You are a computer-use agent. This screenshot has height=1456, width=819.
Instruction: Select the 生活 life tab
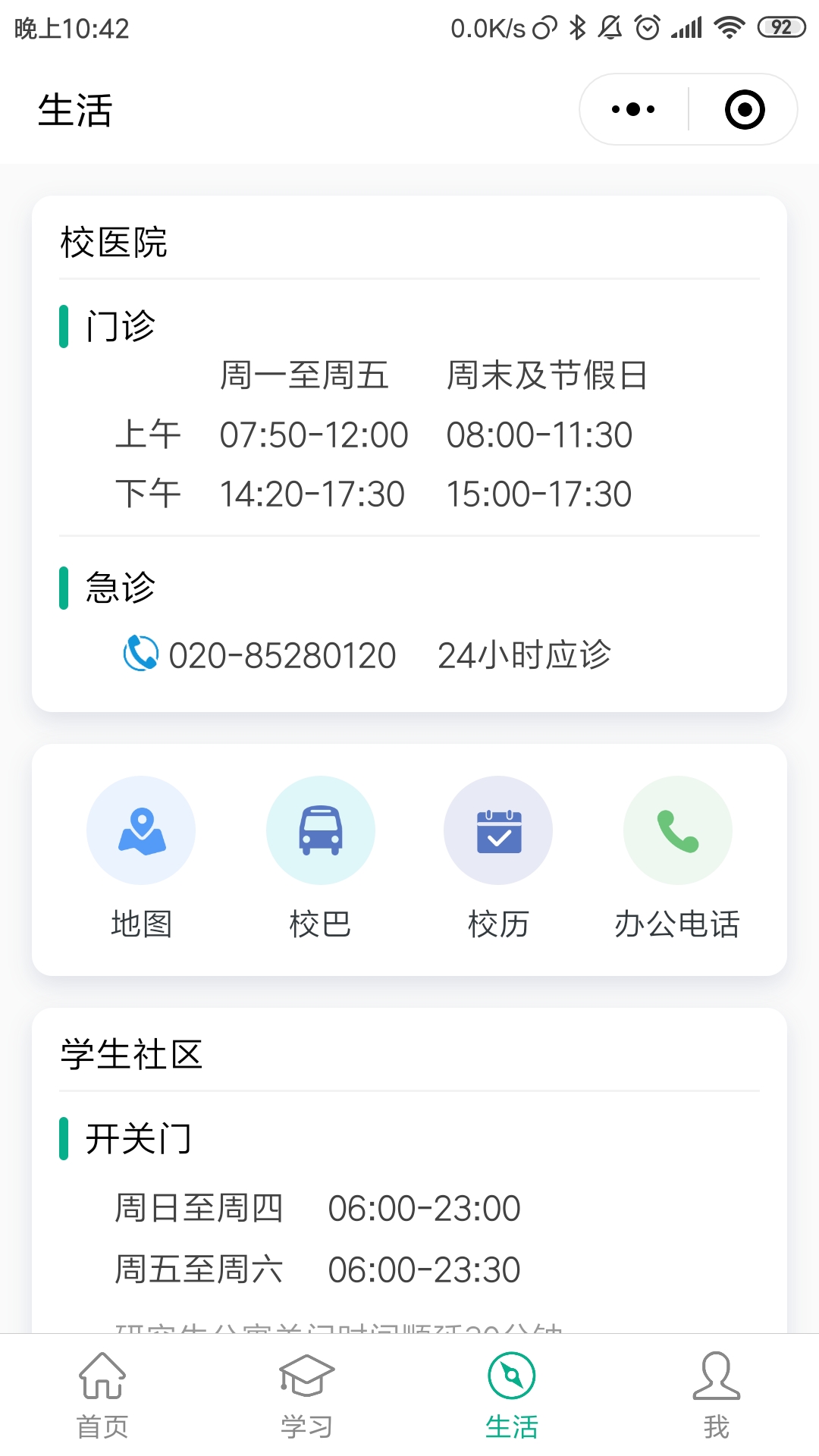tap(512, 1395)
